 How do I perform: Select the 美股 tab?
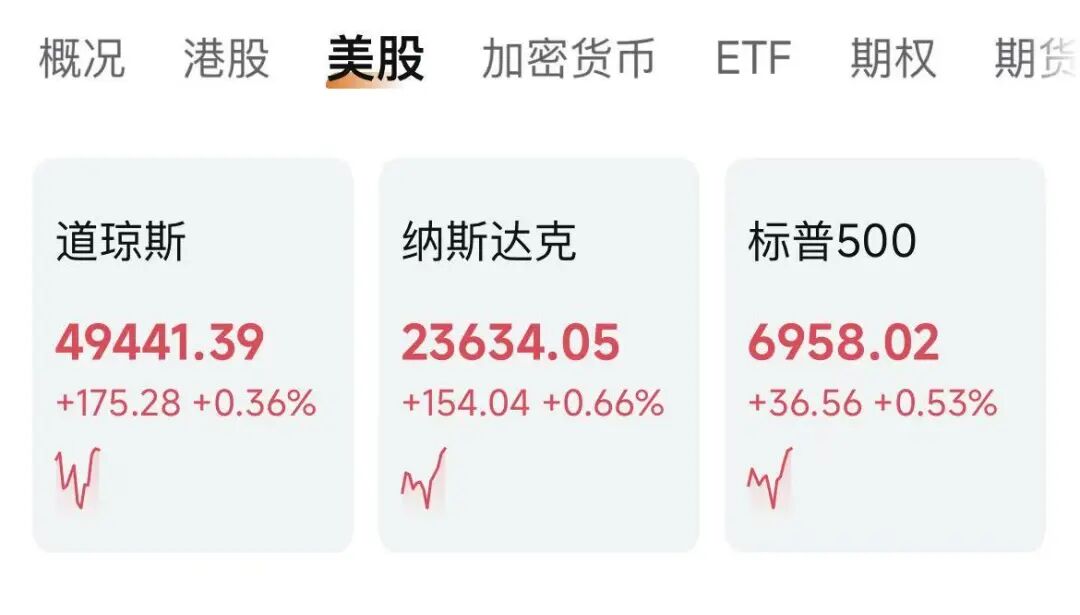pyautogui.click(x=375, y=58)
